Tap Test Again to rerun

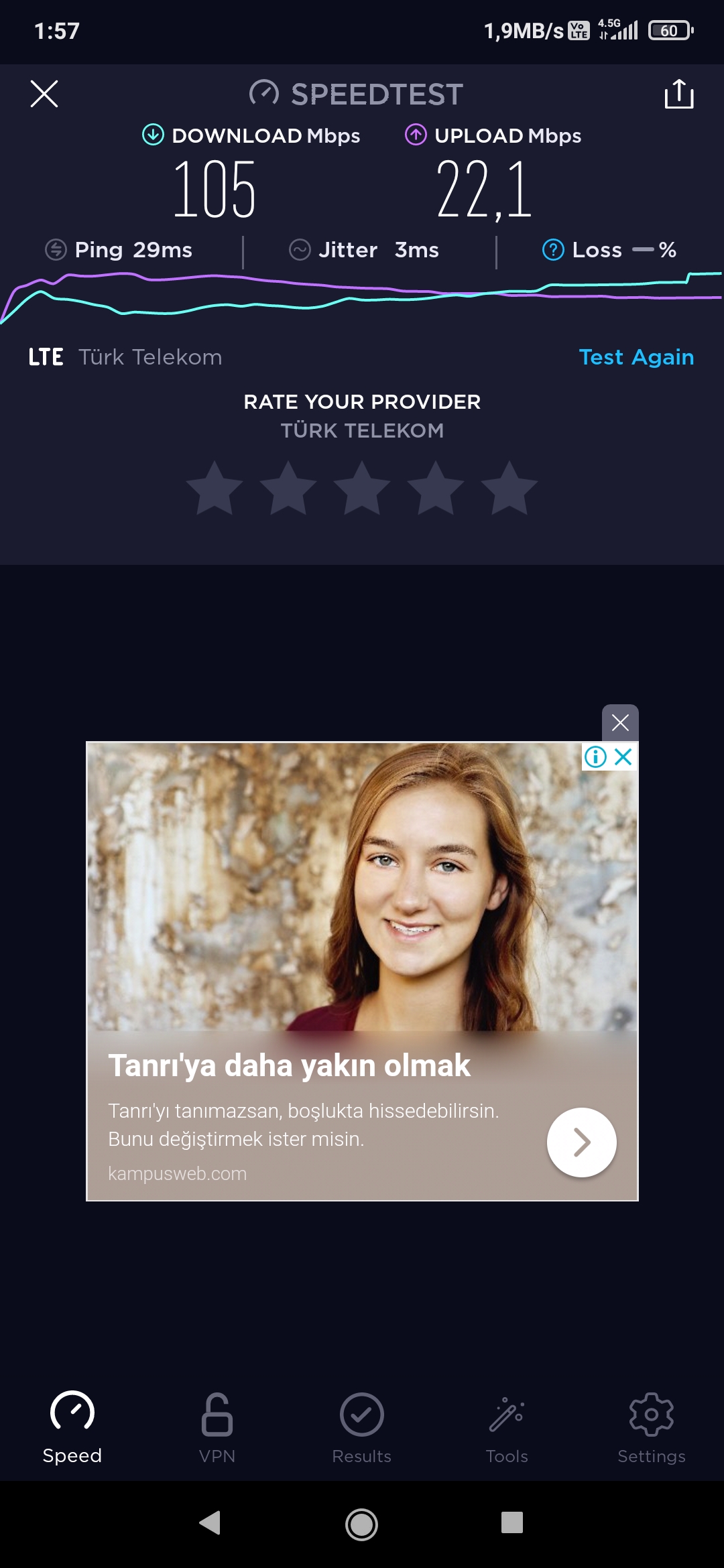(636, 356)
